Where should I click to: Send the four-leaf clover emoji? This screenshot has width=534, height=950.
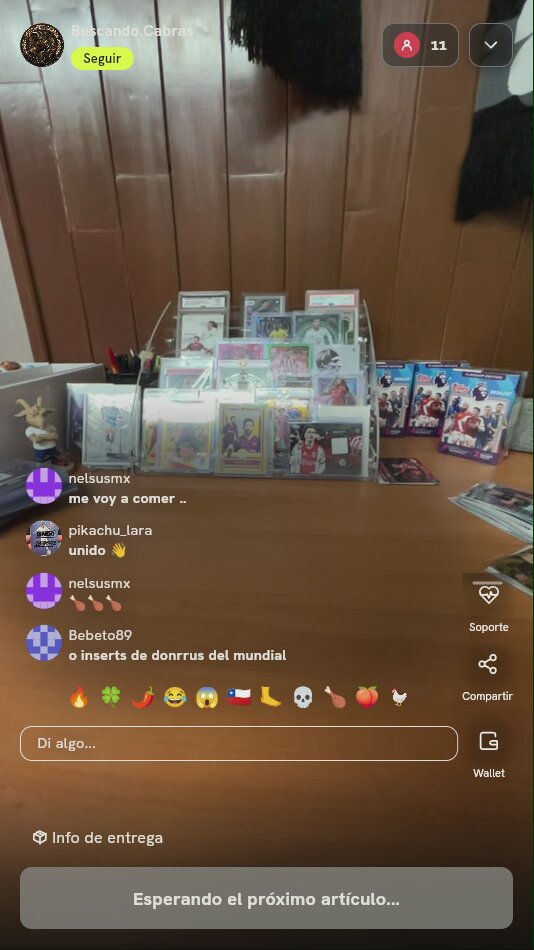[111, 697]
